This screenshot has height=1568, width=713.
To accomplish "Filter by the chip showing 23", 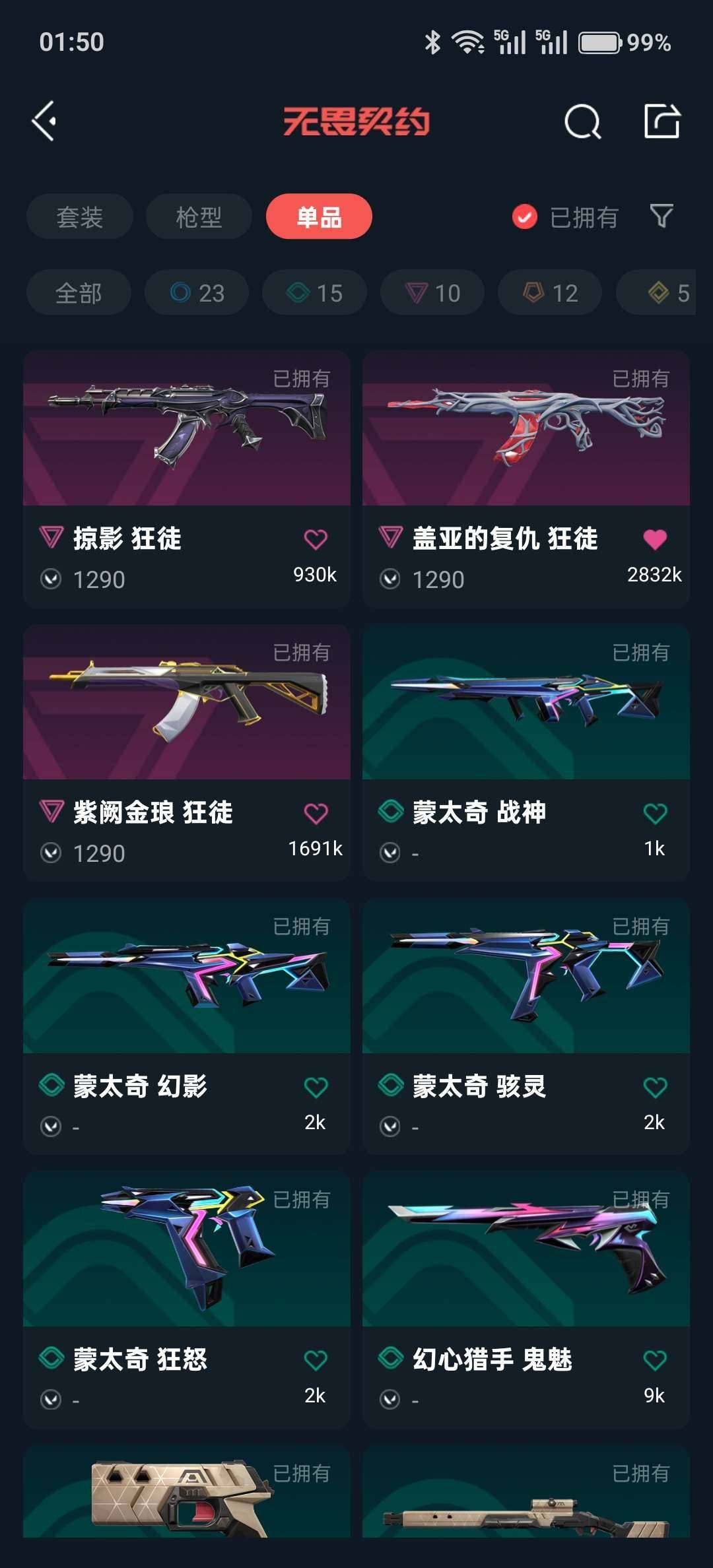I will 197,293.
